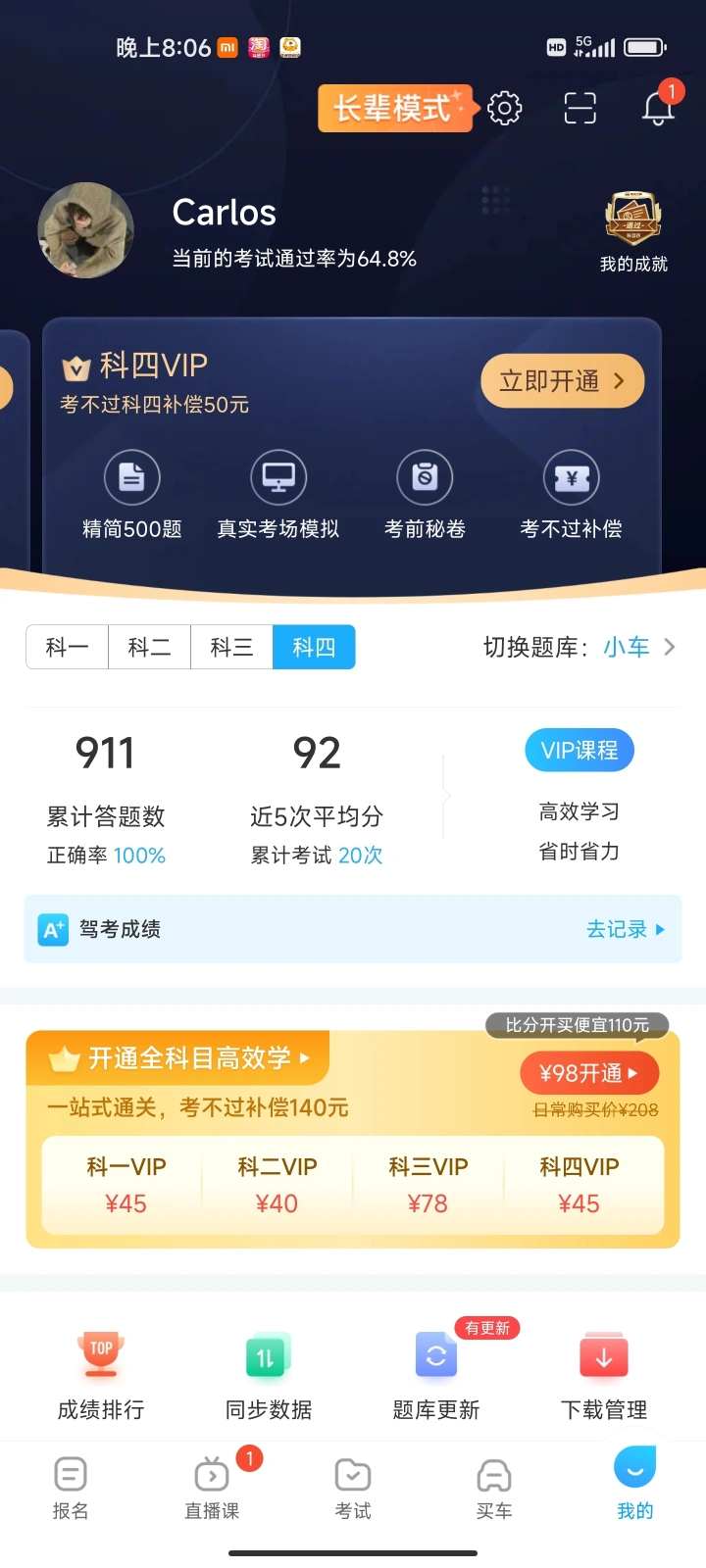Tap 去记录 to record driving test score
Viewport: 706px width, 1568px height.
[625, 929]
